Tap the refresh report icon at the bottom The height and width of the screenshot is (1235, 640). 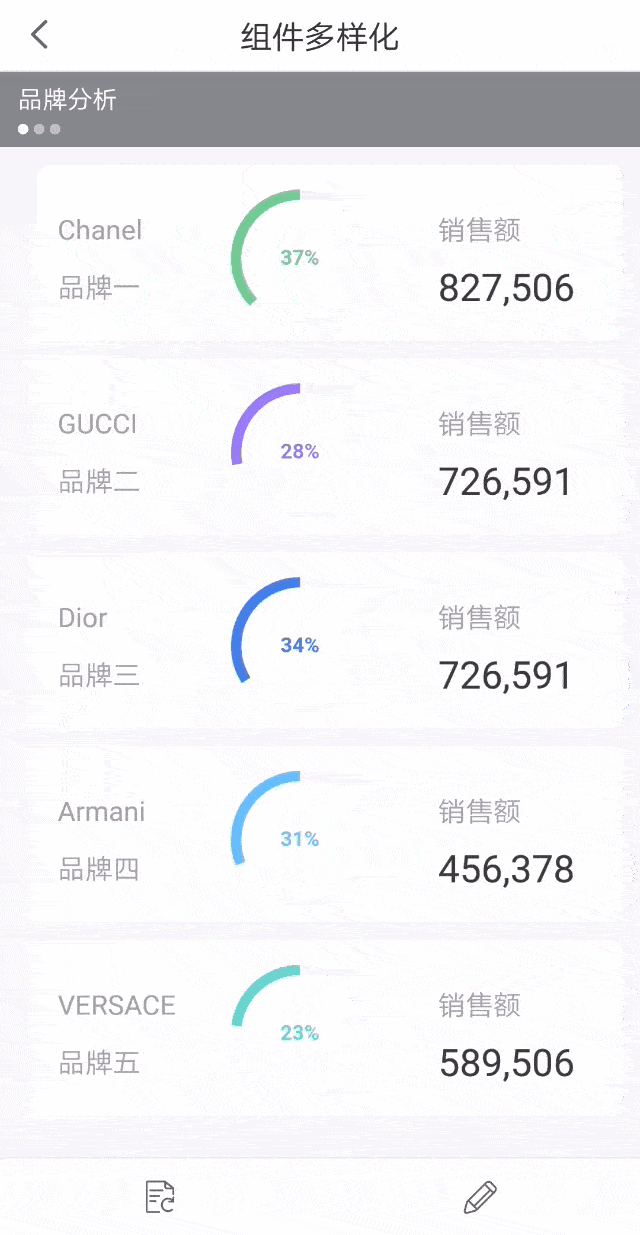(160, 1196)
